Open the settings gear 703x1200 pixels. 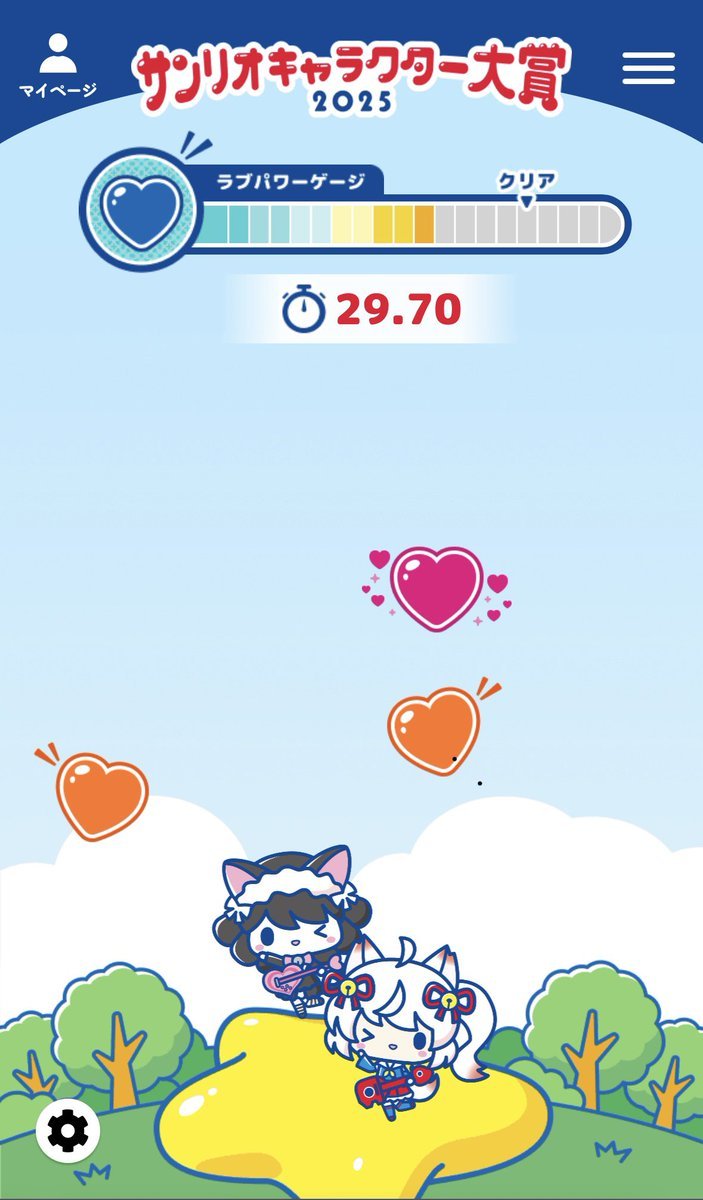pos(68,1131)
